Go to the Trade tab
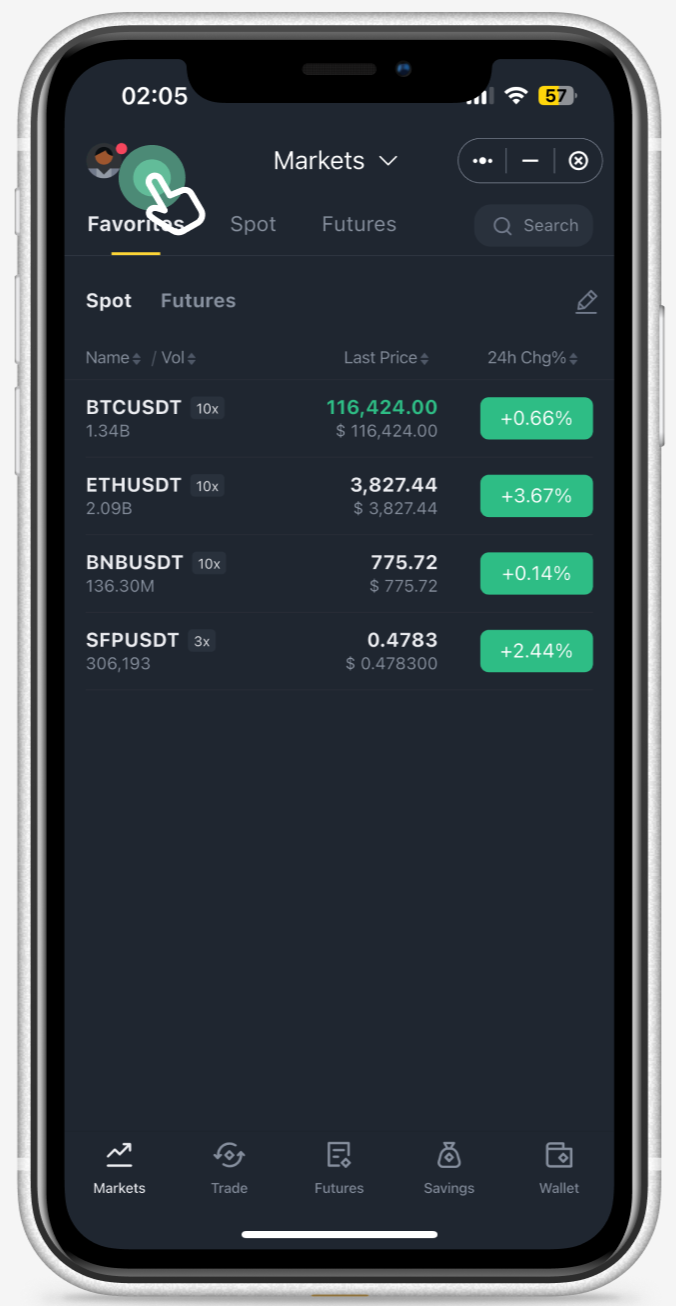Viewport: 676px width, 1306px height. (229, 1168)
